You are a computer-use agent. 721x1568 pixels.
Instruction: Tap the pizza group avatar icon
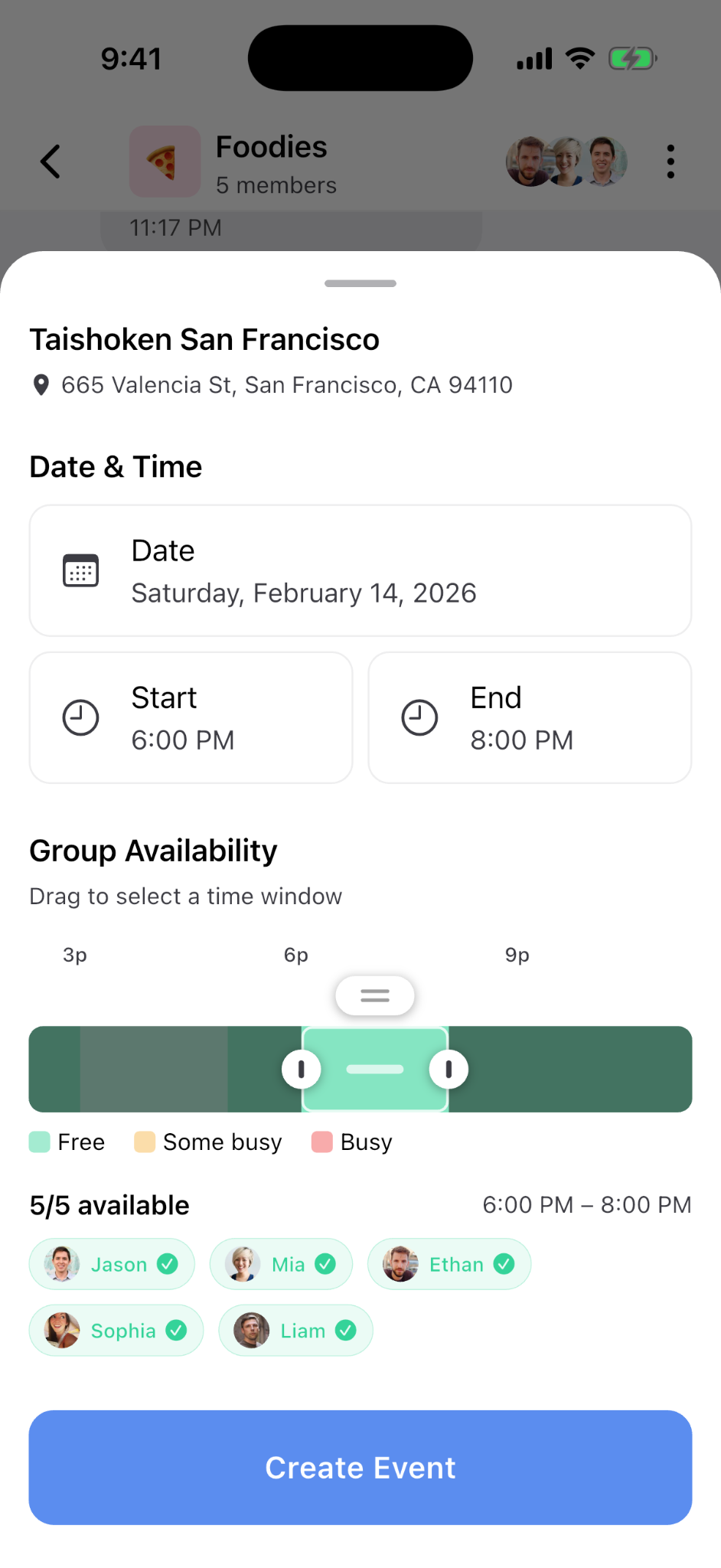(x=165, y=161)
